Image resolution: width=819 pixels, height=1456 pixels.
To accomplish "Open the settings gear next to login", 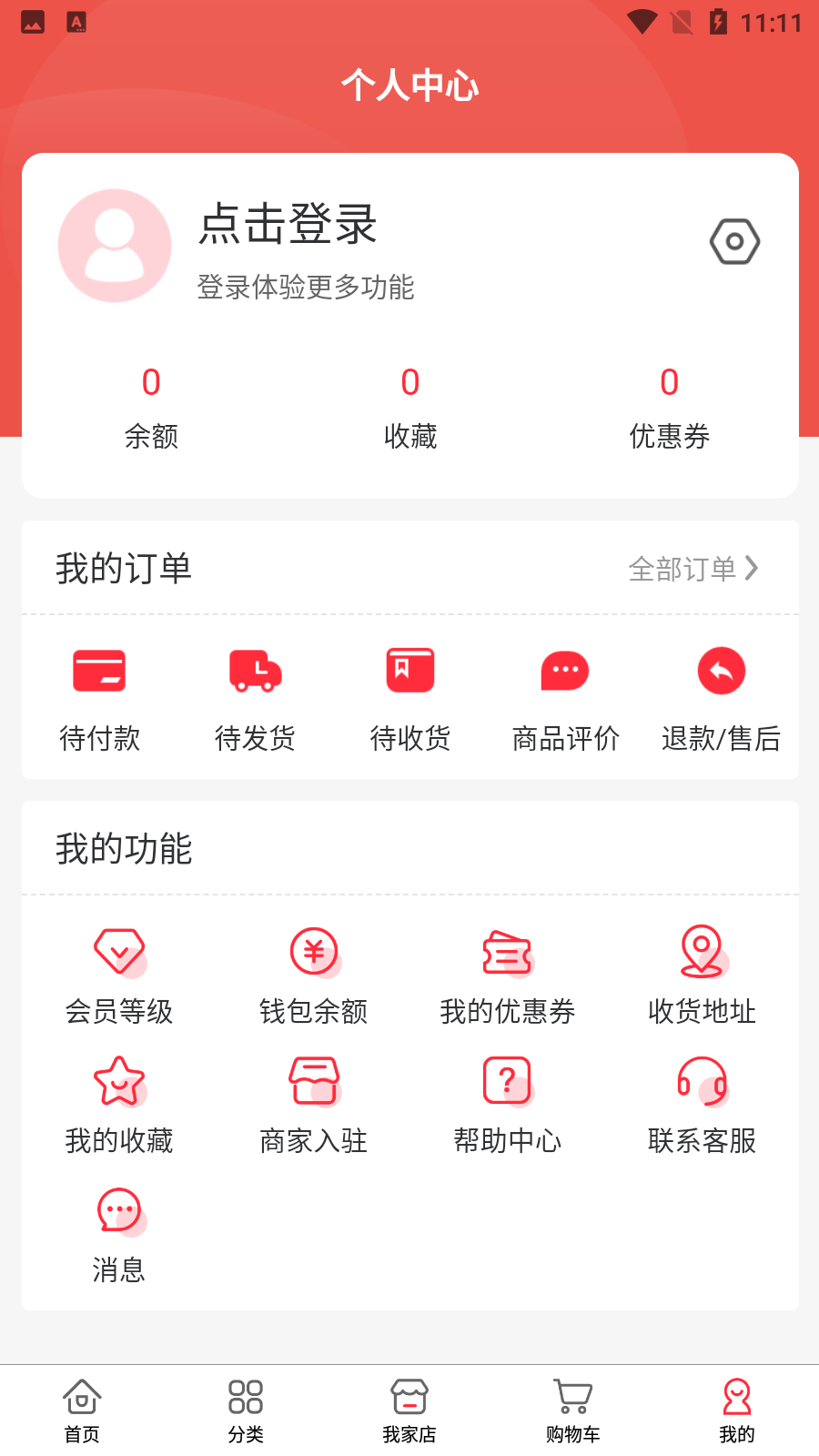I will (734, 241).
